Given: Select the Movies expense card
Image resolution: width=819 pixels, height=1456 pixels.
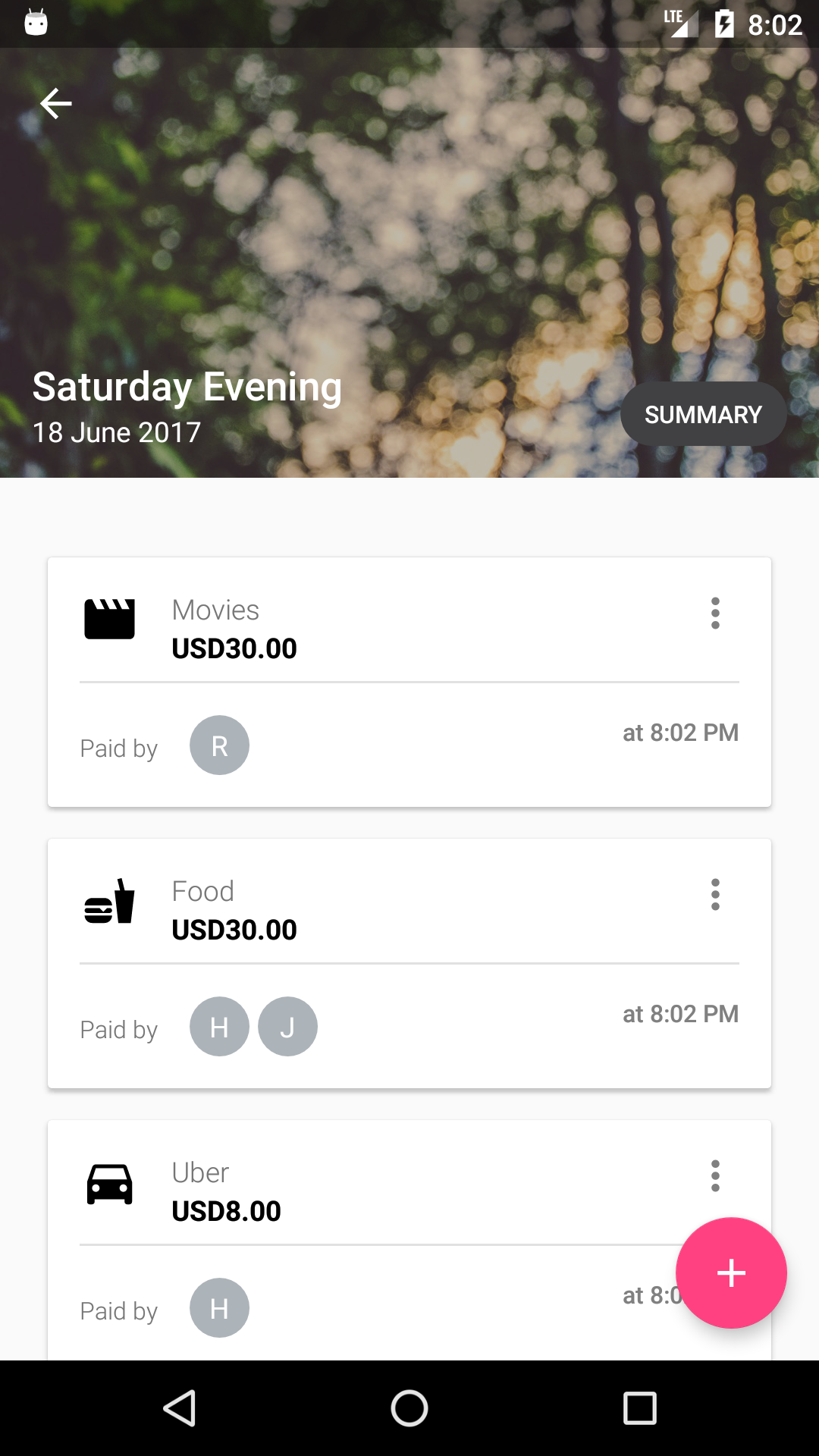Looking at the screenshot, I should [x=409, y=680].
